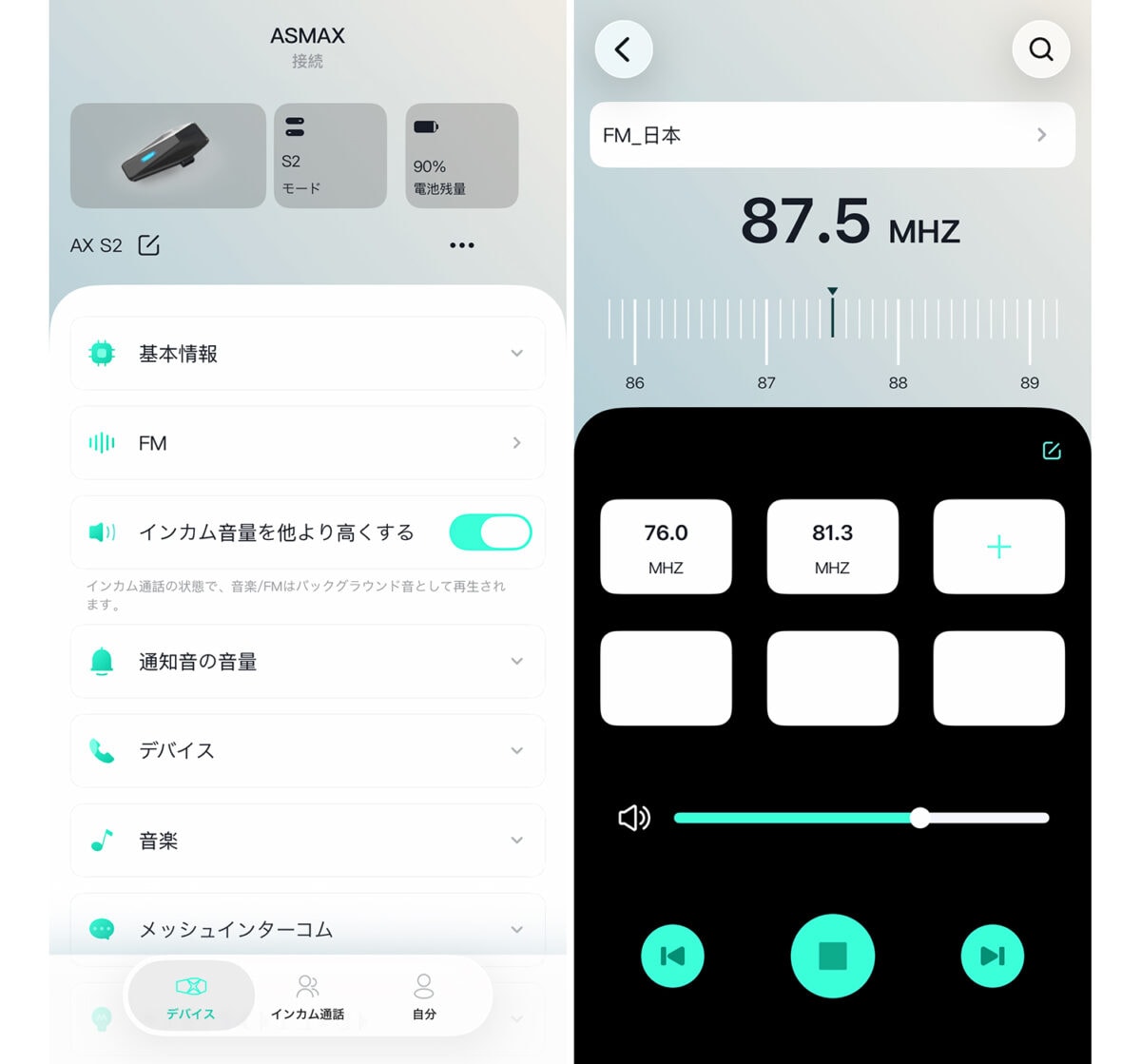Screen dimensions: 1141x1064
Task: Switch to the インカム通話 tab
Action: tap(307, 996)
